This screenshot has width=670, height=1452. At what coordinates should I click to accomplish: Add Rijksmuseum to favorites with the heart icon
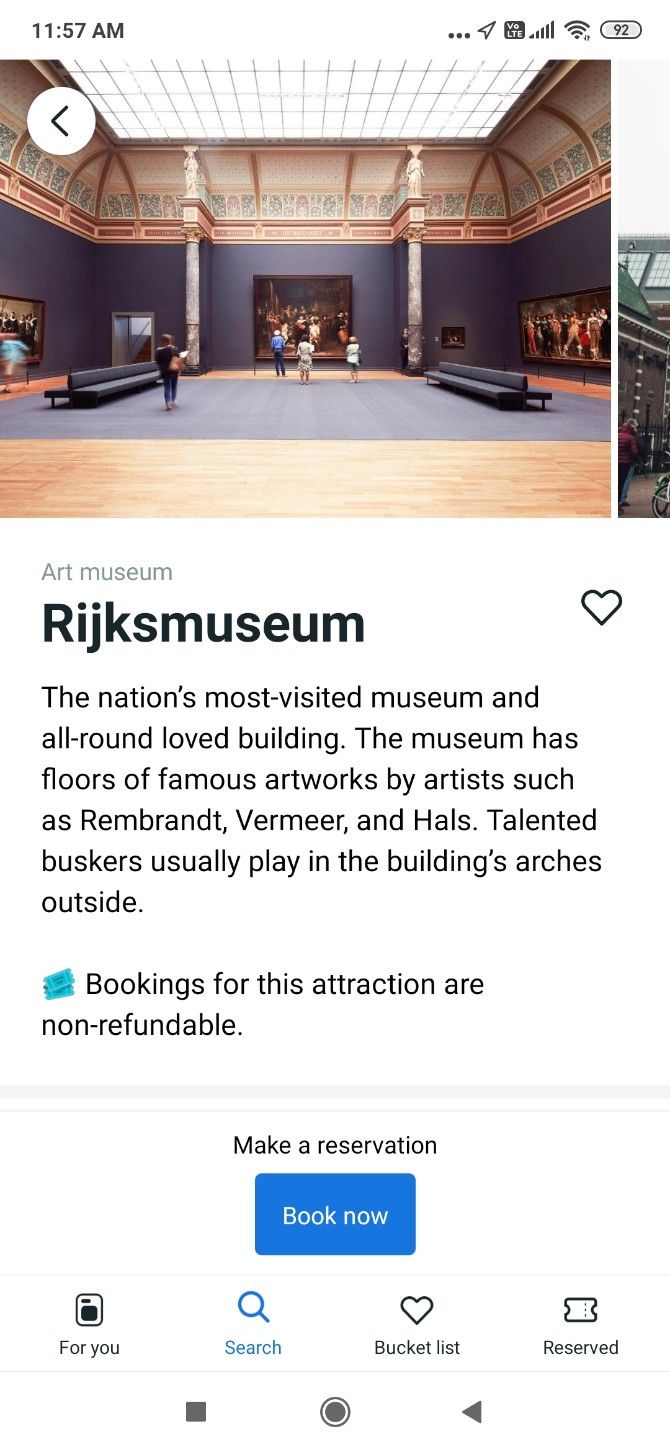601,607
